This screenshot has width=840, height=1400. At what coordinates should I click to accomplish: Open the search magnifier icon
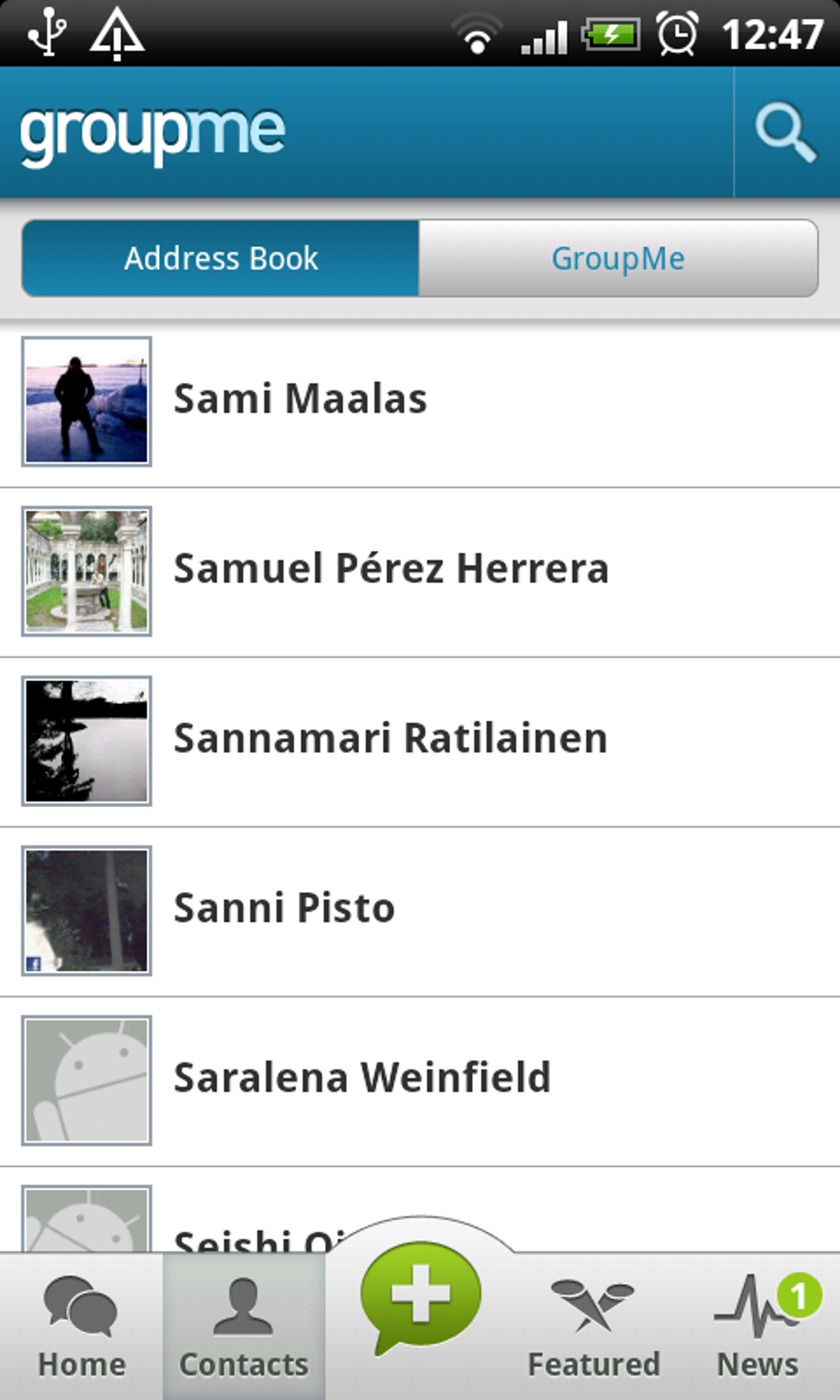pos(786,132)
